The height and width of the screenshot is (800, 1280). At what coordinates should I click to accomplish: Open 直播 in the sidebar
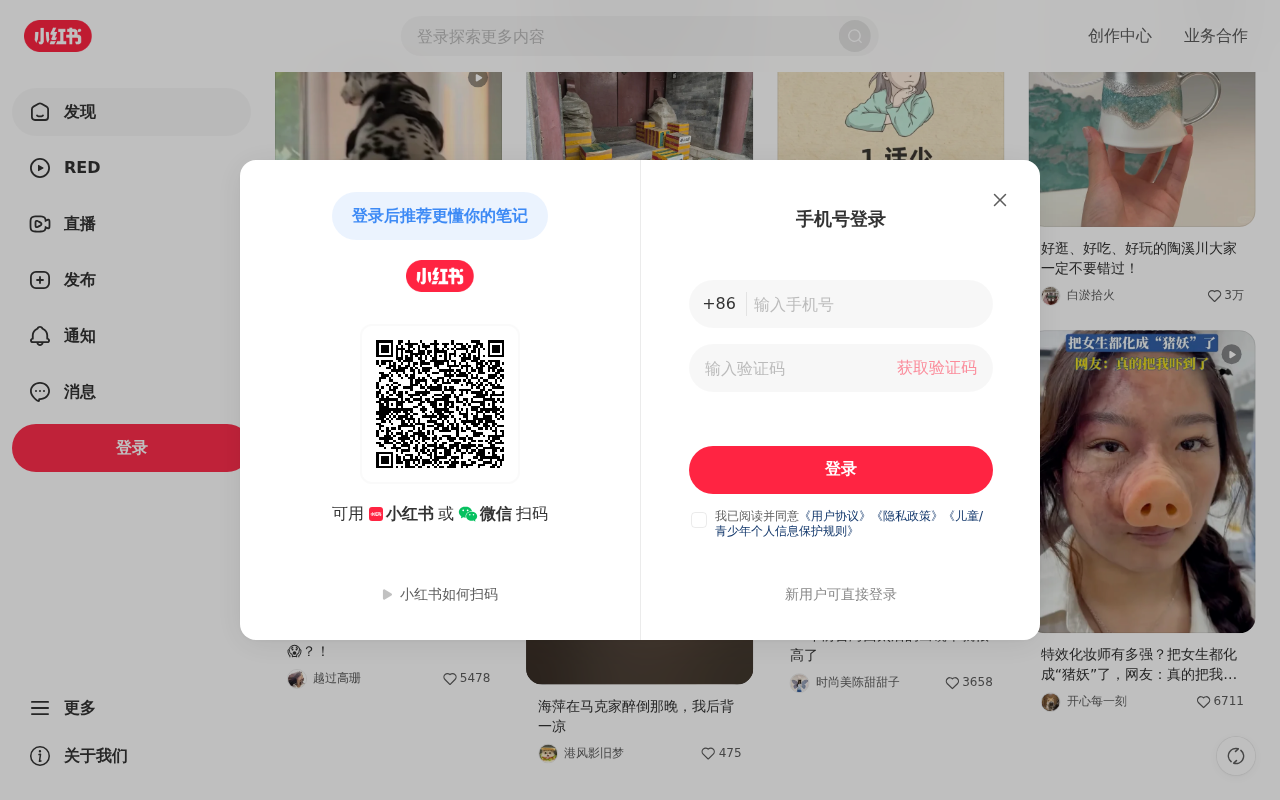click(131, 224)
